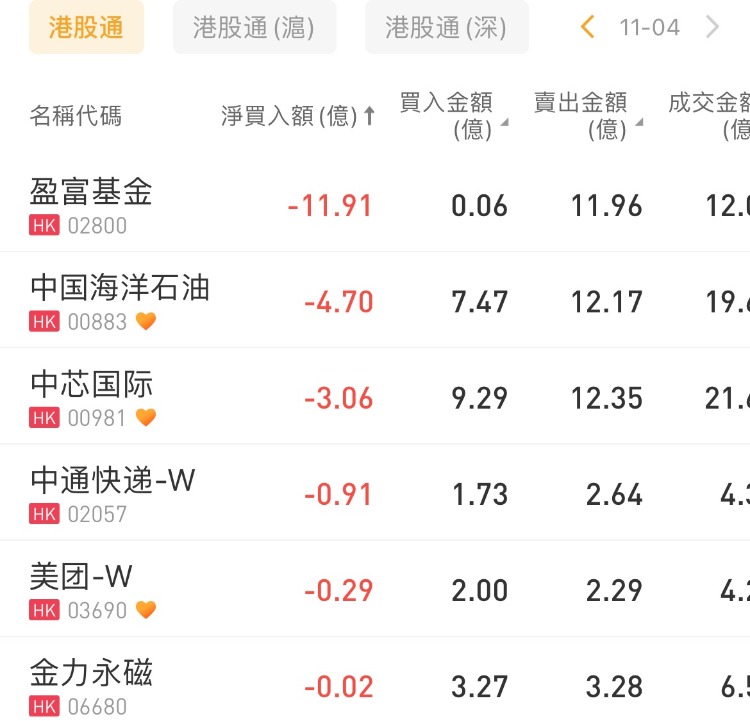Open the 11-04 date picker
The image size is (750, 721).
pyautogui.click(x=649, y=27)
